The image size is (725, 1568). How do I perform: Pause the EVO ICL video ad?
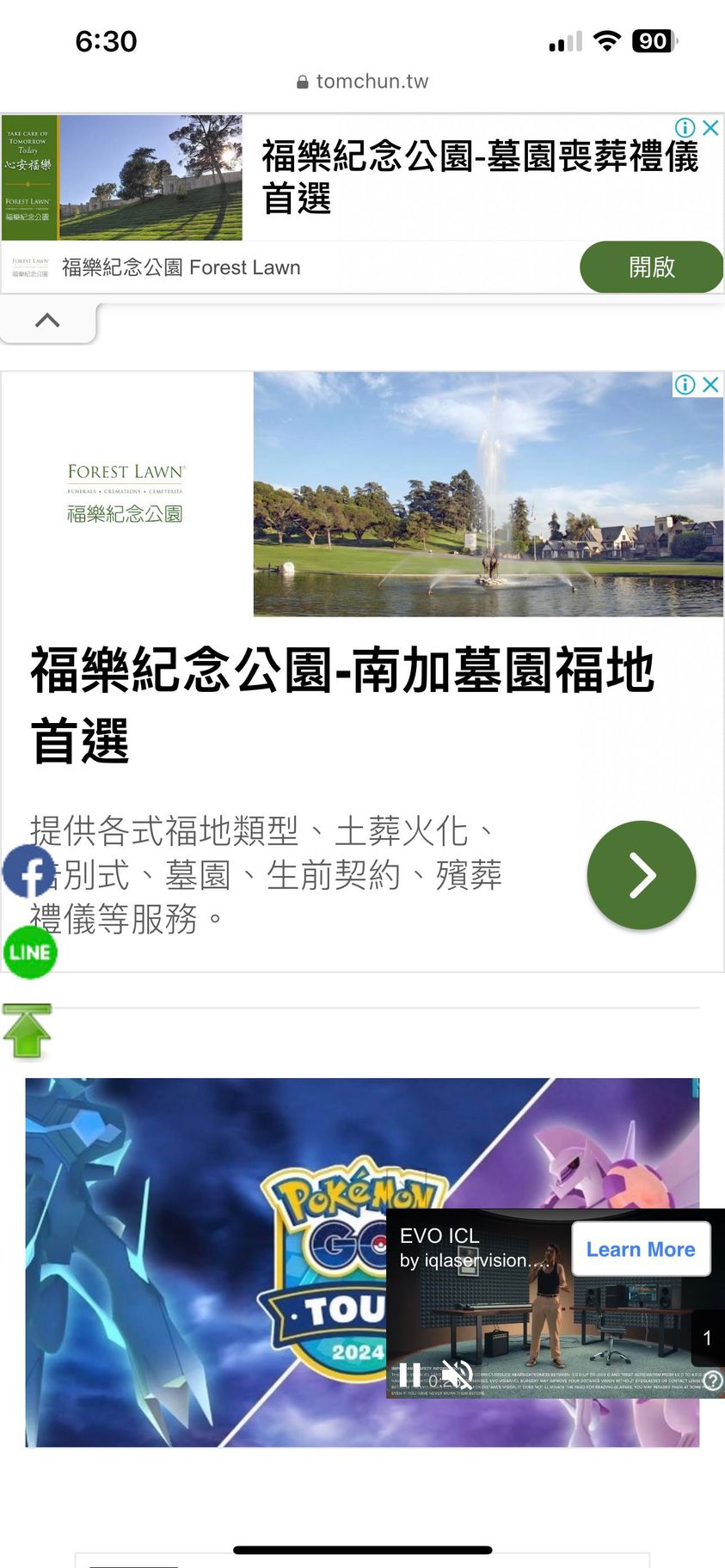(410, 1375)
